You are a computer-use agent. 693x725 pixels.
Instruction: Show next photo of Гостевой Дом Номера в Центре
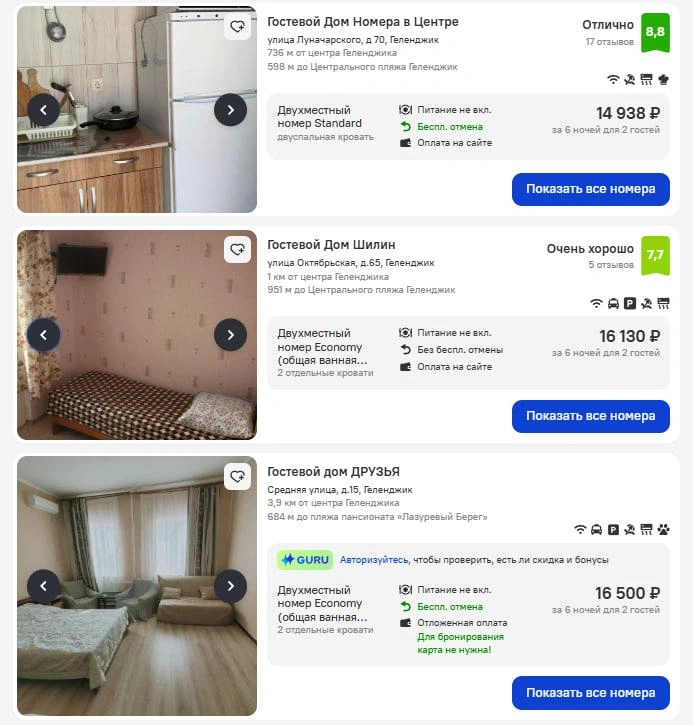click(230, 109)
